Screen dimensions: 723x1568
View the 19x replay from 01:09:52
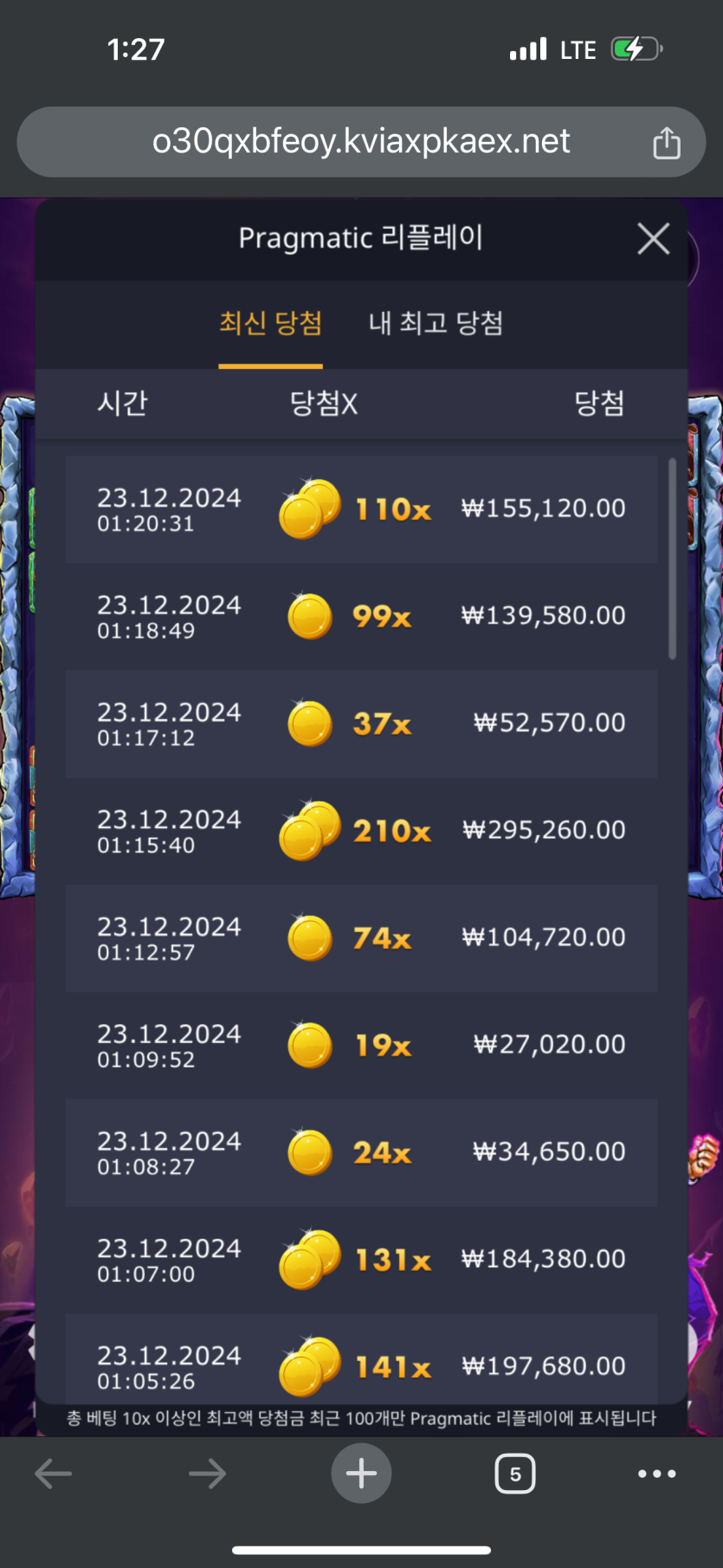361,1046
